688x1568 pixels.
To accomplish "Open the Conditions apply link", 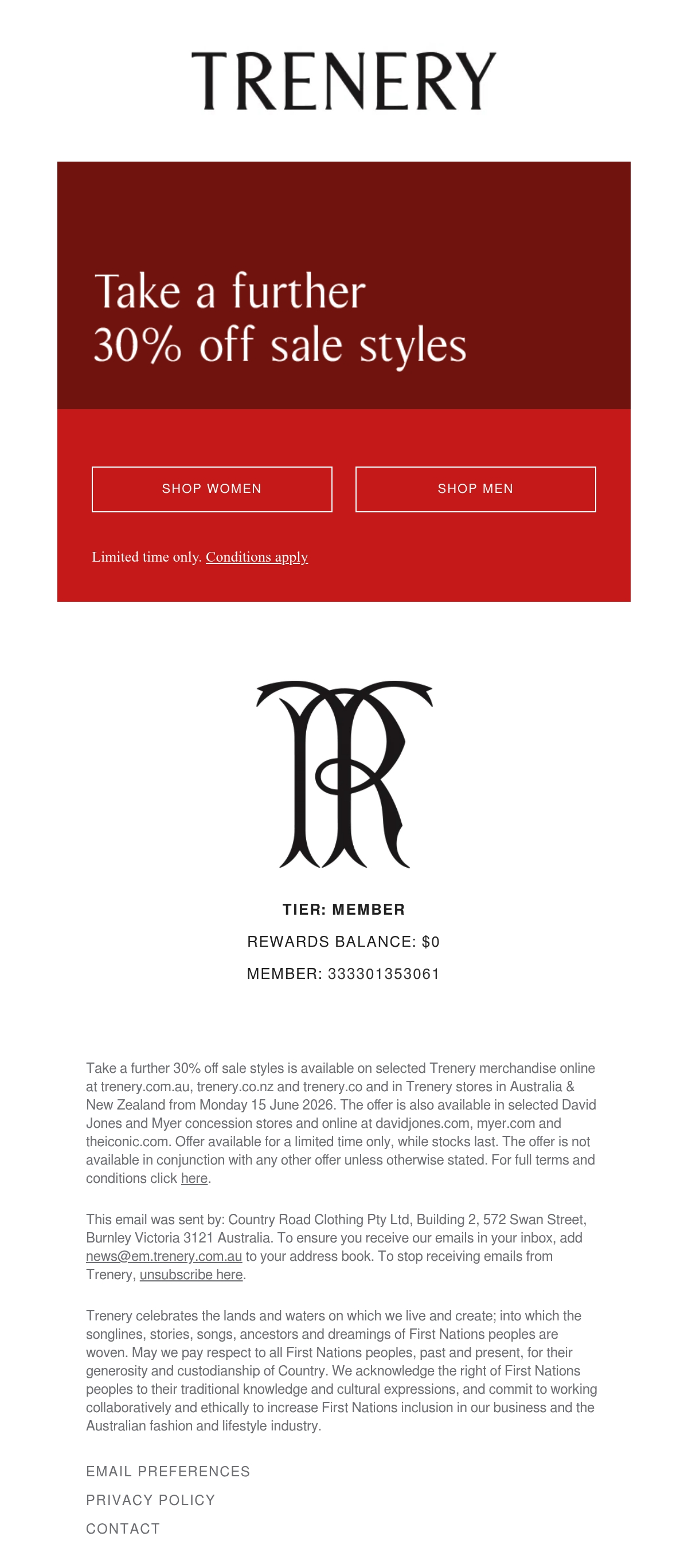I will click(x=257, y=557).
